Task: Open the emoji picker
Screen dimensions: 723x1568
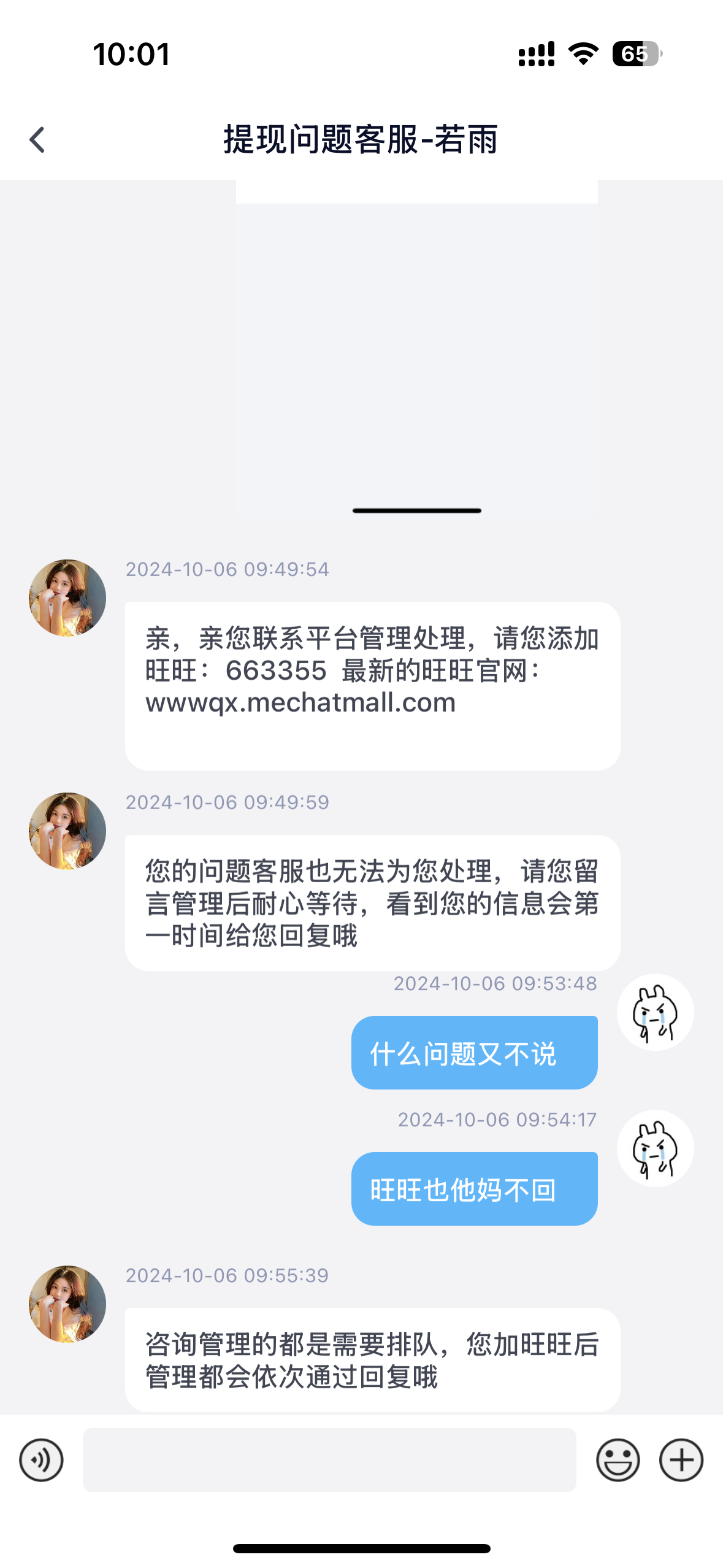Action: tap(618, 1459)
